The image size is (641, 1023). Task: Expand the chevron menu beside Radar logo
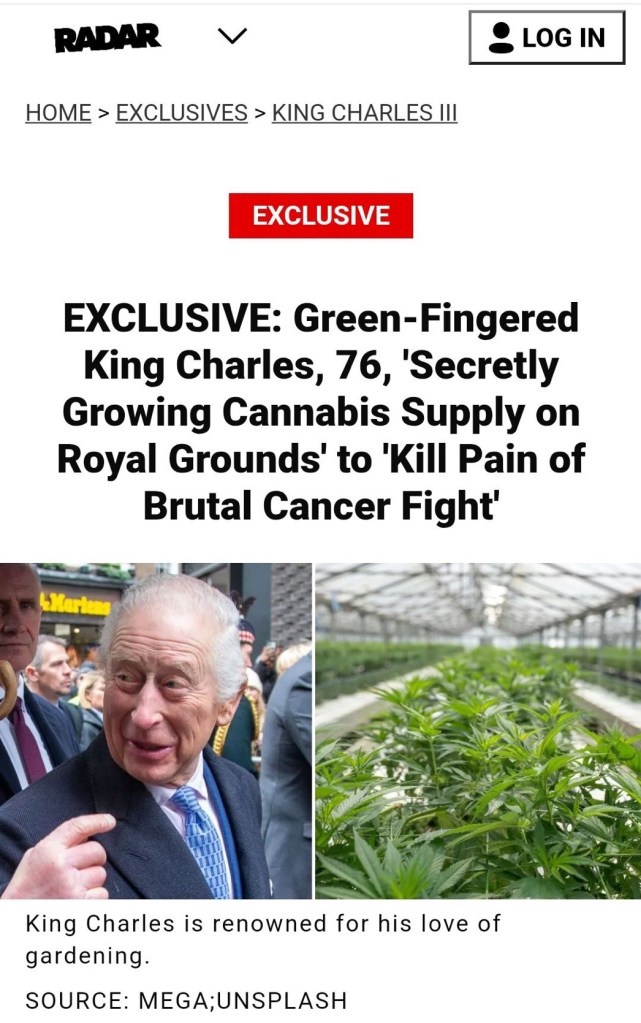(x=232, y=37)
